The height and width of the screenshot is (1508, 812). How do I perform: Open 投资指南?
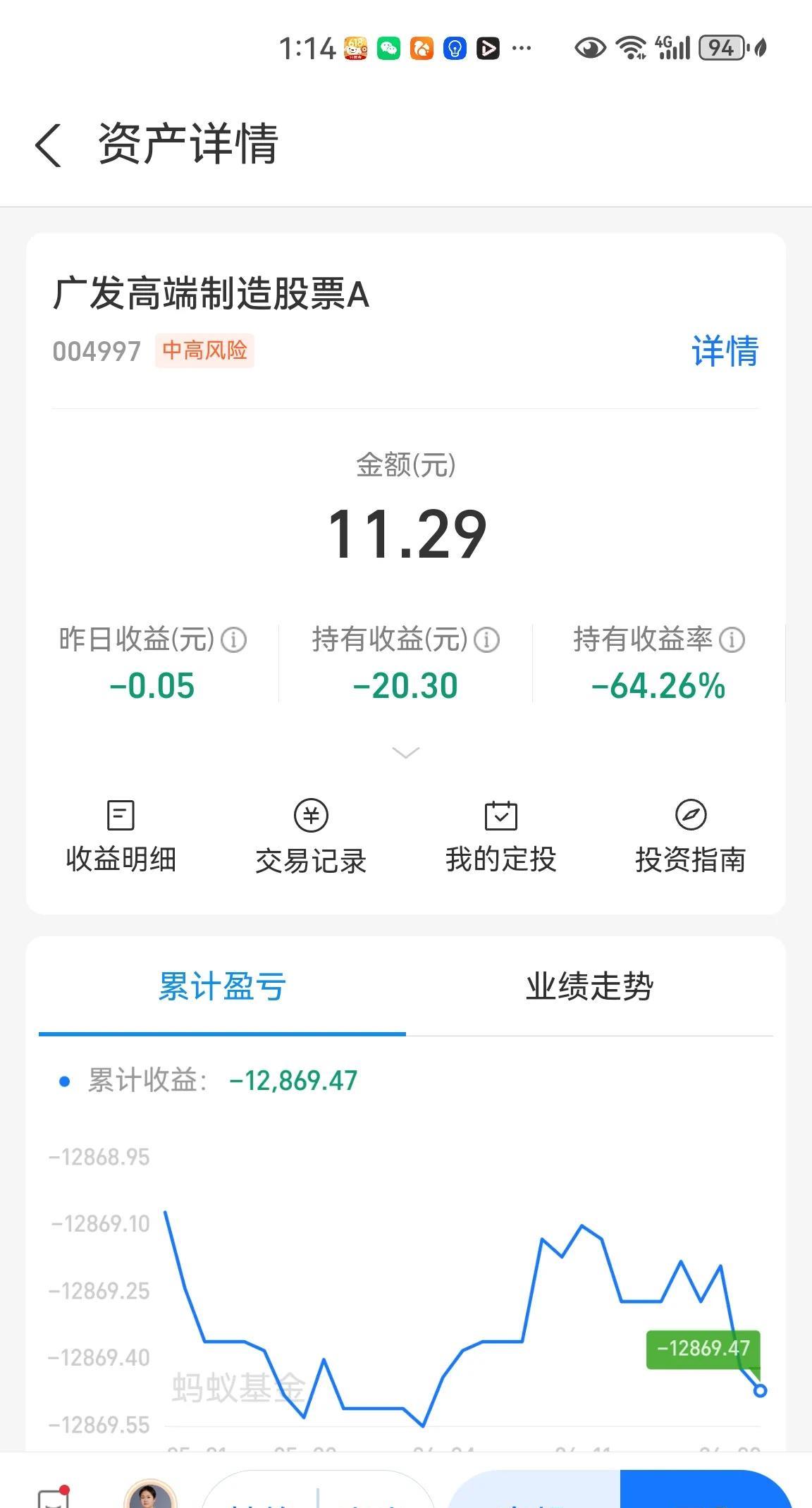[x=690, y=837]
